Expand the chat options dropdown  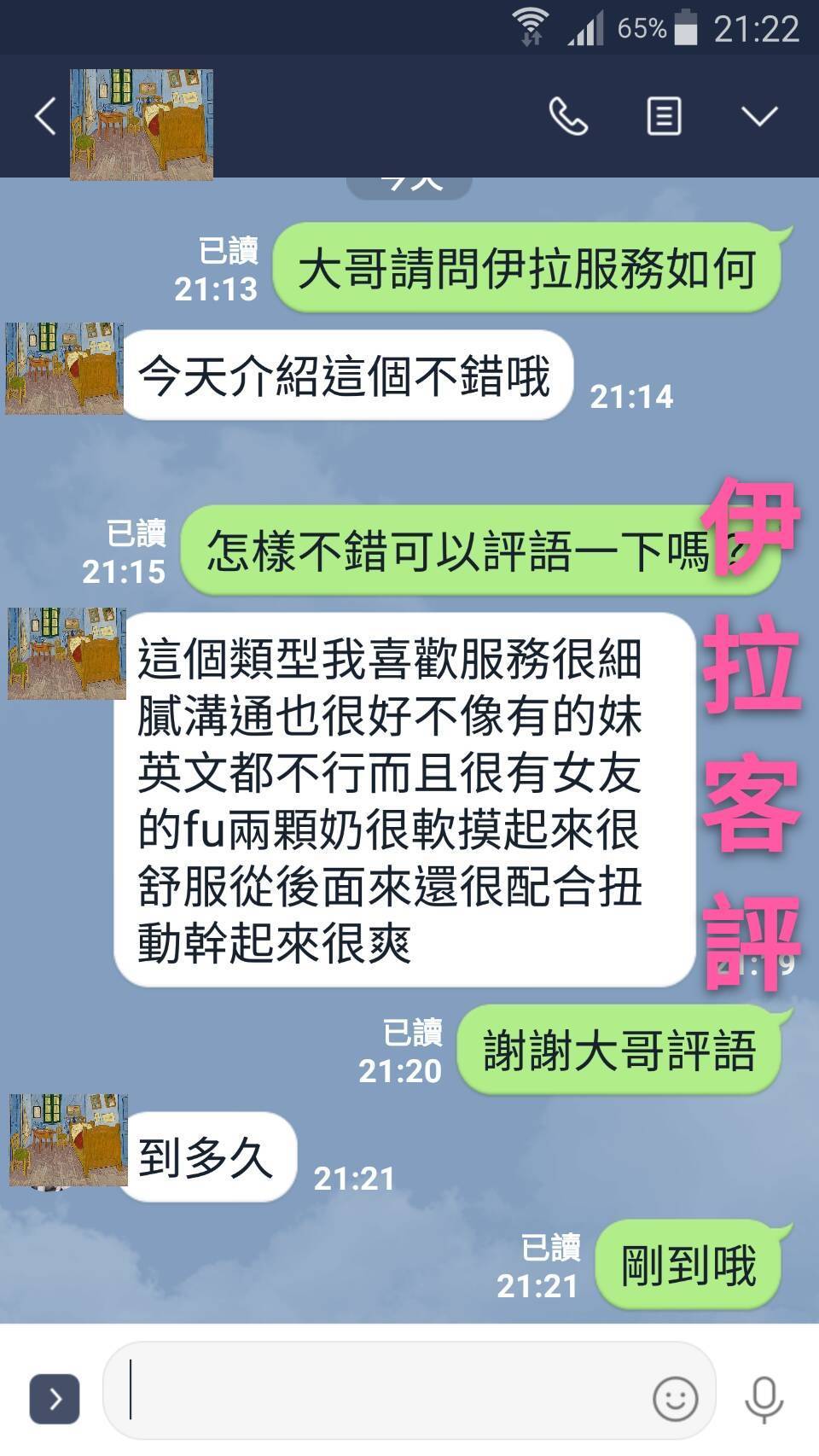click(x=758, y=116)
